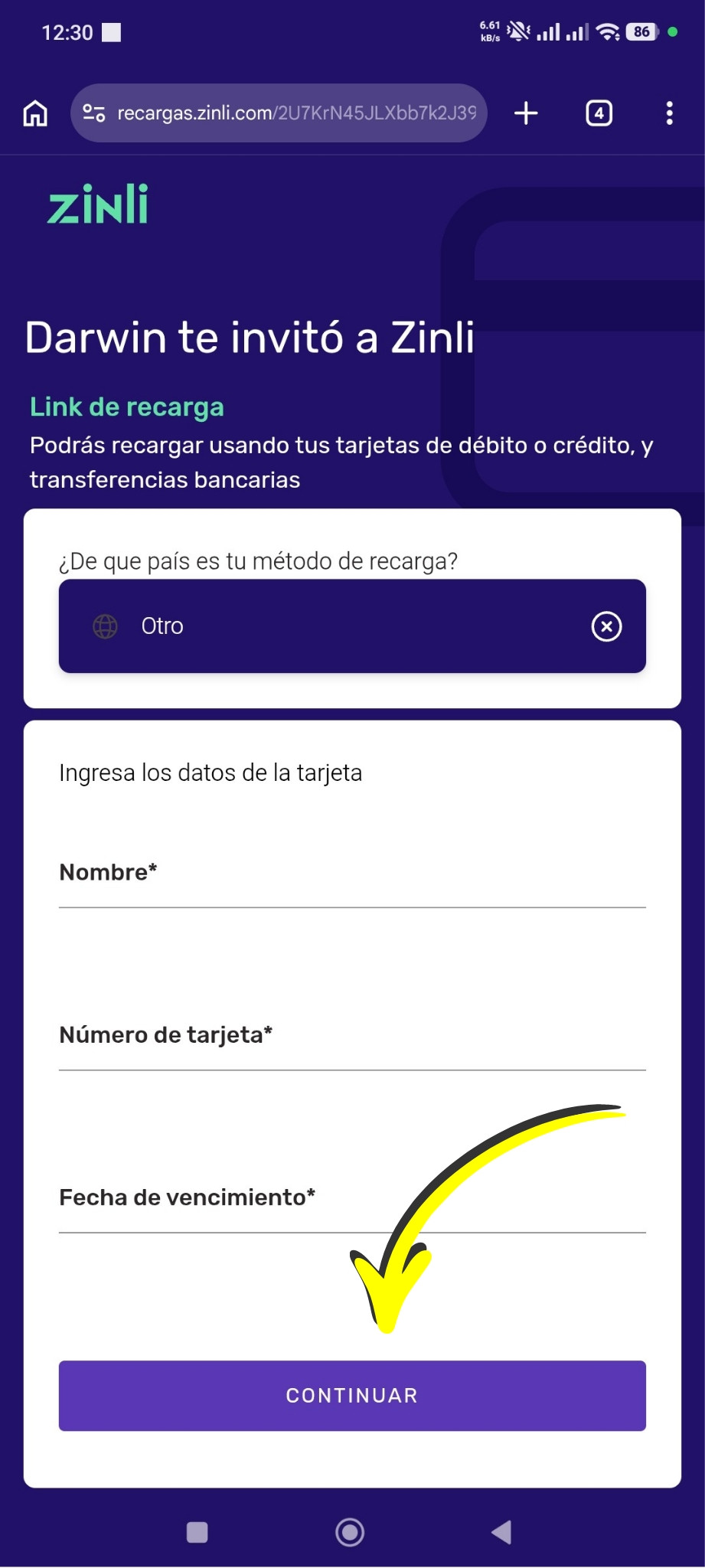Viewport: 705px width, 1568px height.
Task: Open the recargas.zinli.com address bar
Action: point(279,113)
